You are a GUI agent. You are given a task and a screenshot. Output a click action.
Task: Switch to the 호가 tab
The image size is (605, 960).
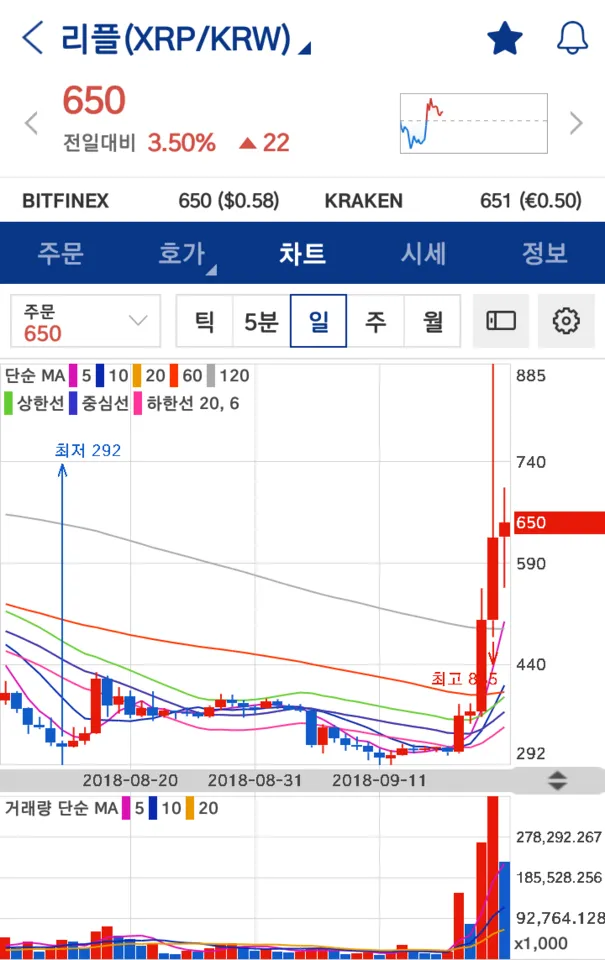pos(182,253)
